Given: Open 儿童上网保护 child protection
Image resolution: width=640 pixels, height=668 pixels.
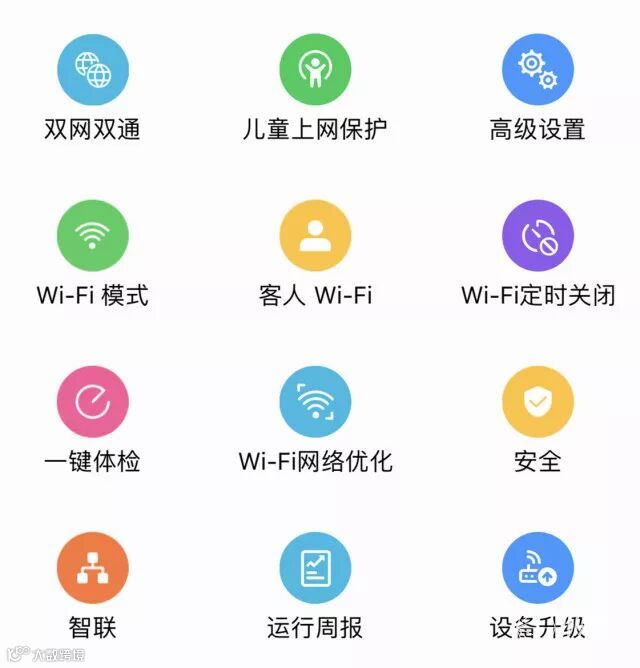Looking at the screenshot, I should coord(315,69).
